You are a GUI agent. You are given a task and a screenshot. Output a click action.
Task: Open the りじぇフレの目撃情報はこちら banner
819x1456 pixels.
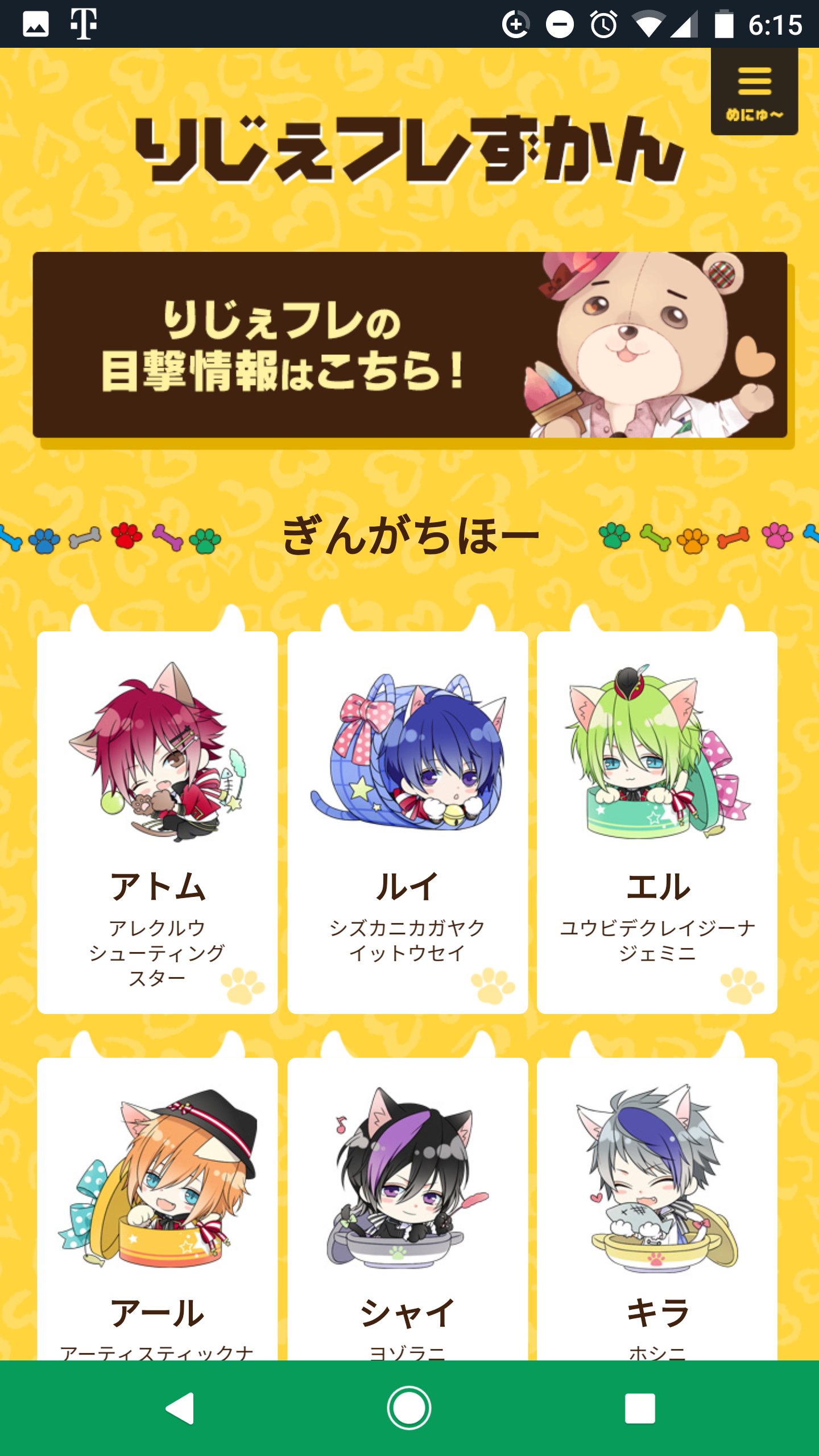(x=409, y=345)
